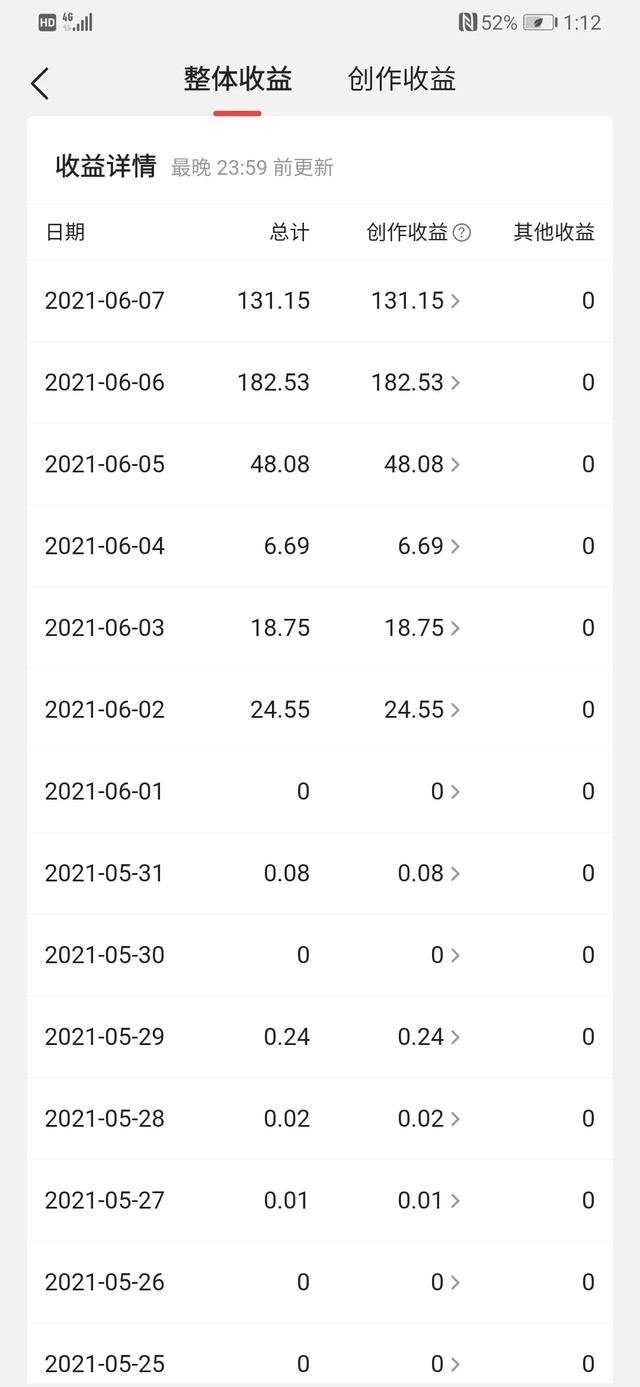Open 创作收益 entry for 2021-06-01

point(446,792)
